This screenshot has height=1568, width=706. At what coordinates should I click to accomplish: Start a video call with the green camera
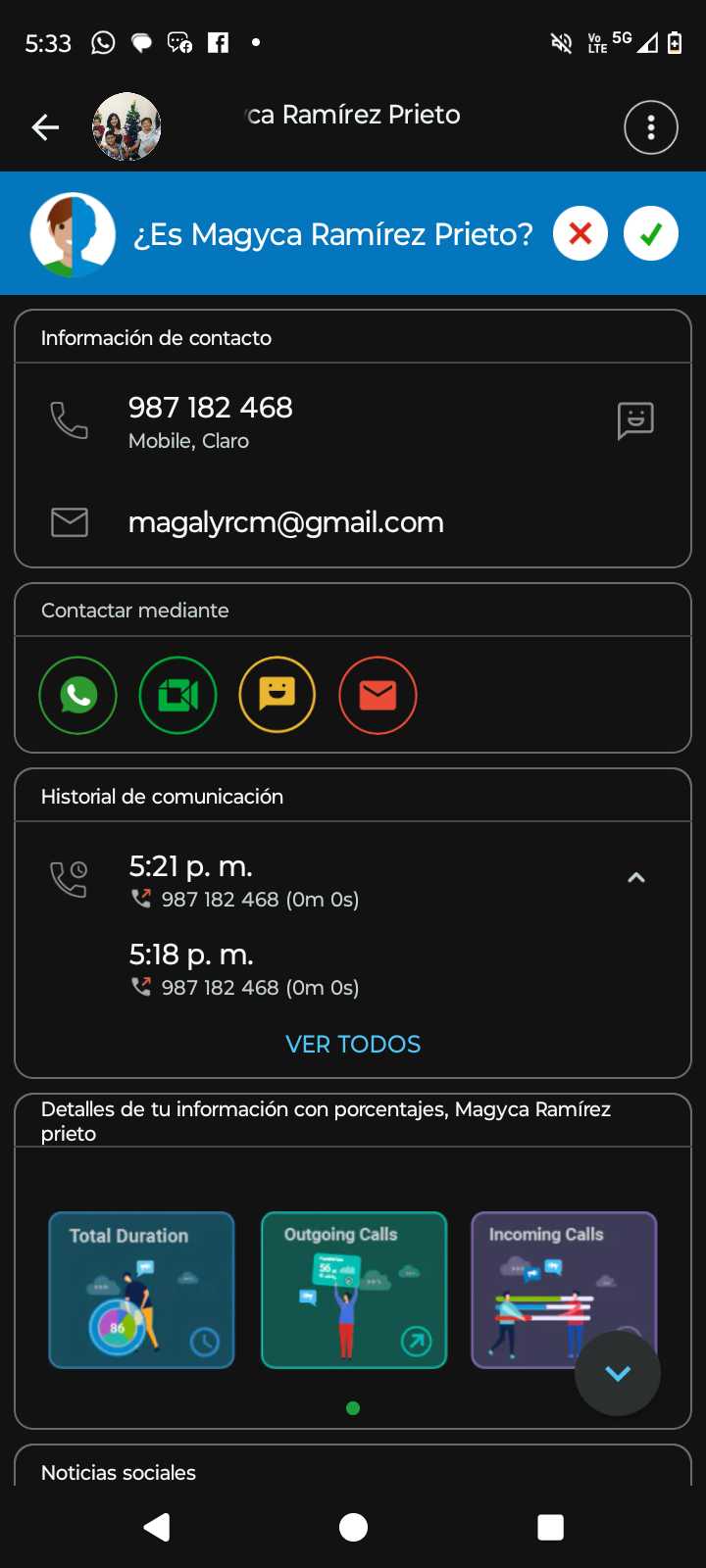pyautogui.click(x=177, y=695)
